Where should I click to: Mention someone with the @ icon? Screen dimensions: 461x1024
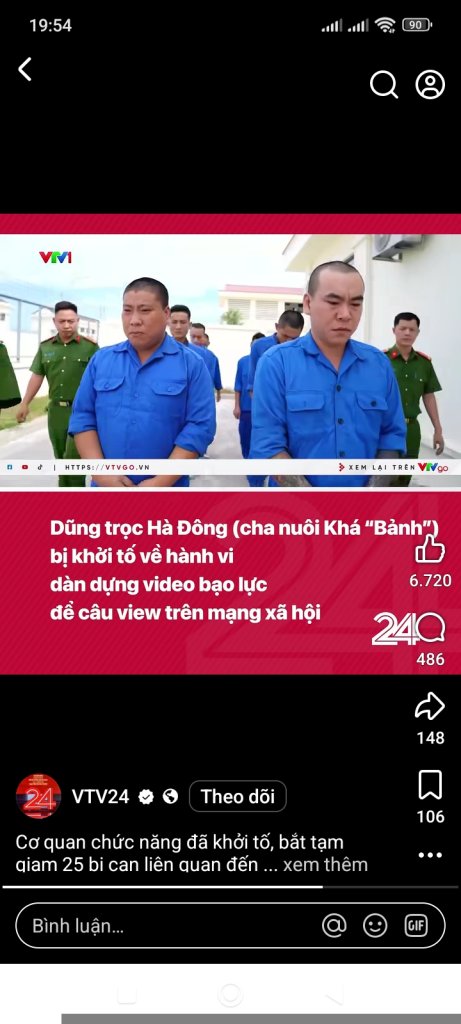click(x=334, y=925)
